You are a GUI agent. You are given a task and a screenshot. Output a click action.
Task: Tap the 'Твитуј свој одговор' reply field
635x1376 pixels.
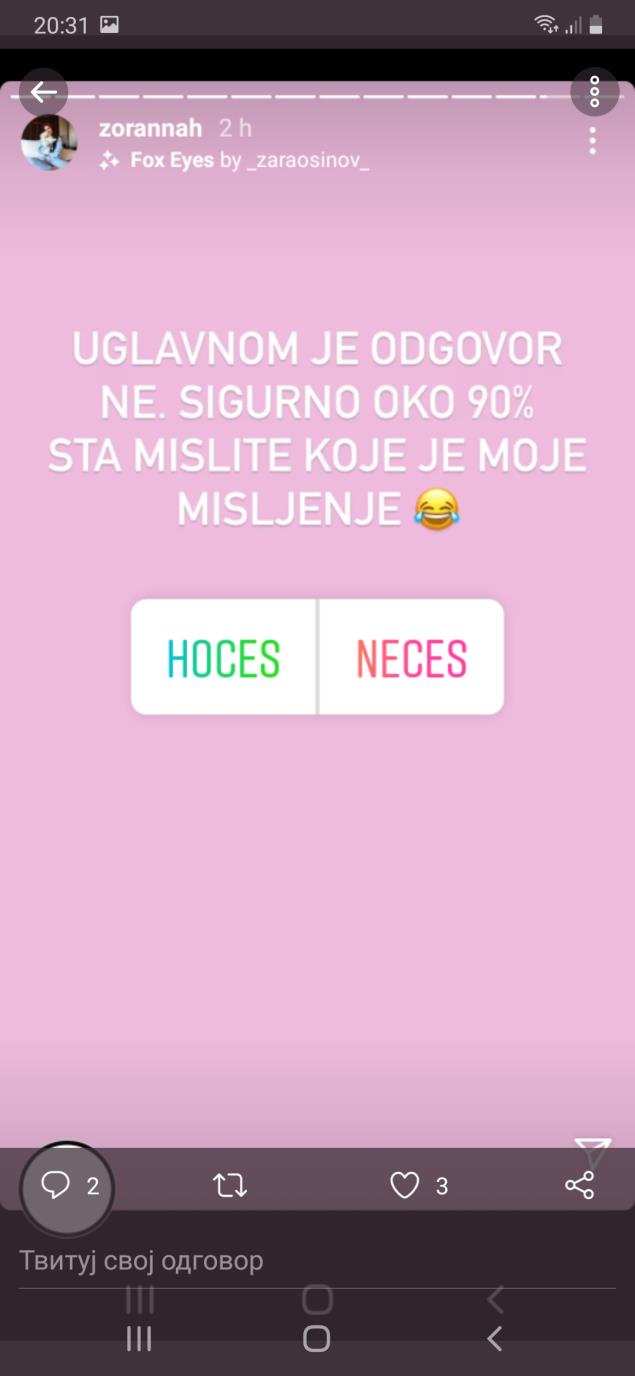click(x=300, y=1260)
